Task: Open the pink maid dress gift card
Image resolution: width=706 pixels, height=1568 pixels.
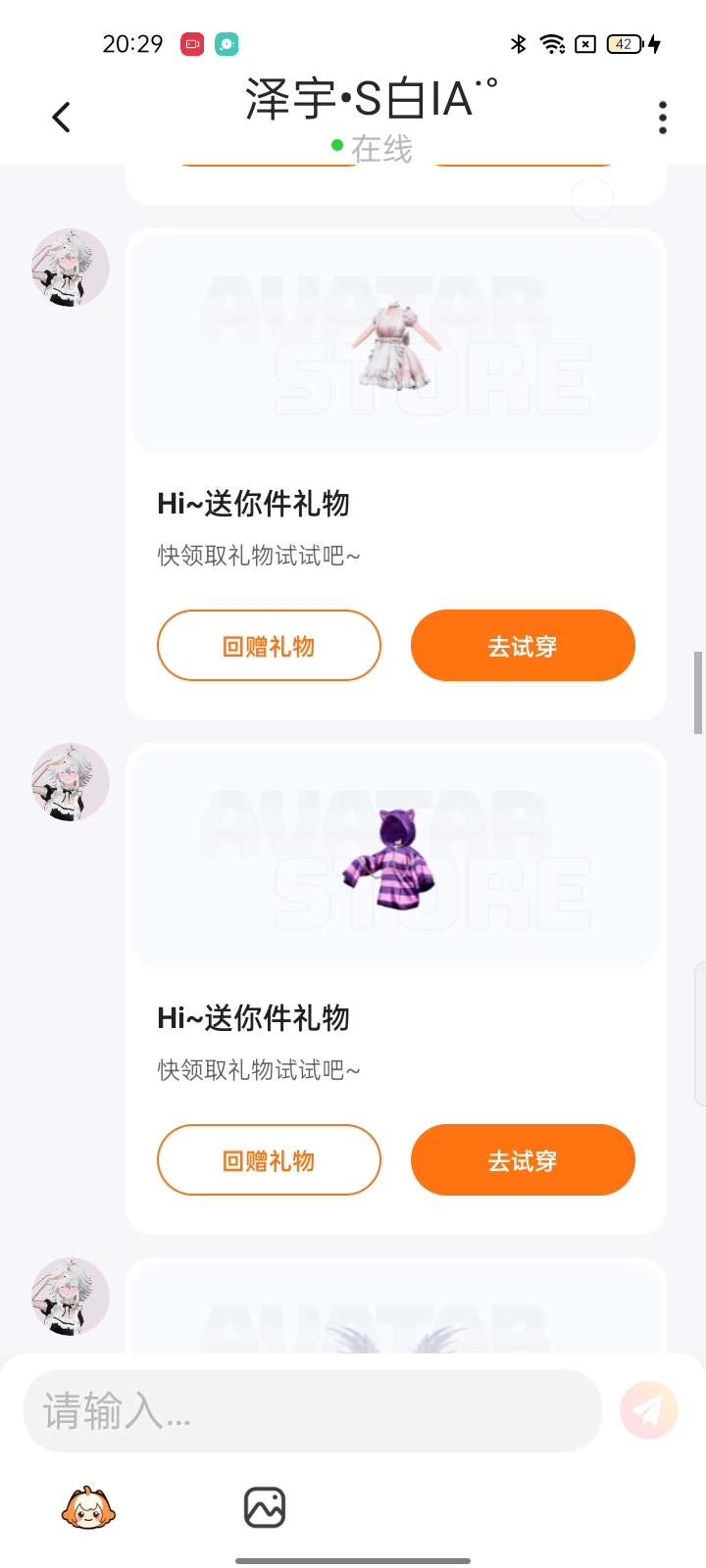Action: [396, 343]
